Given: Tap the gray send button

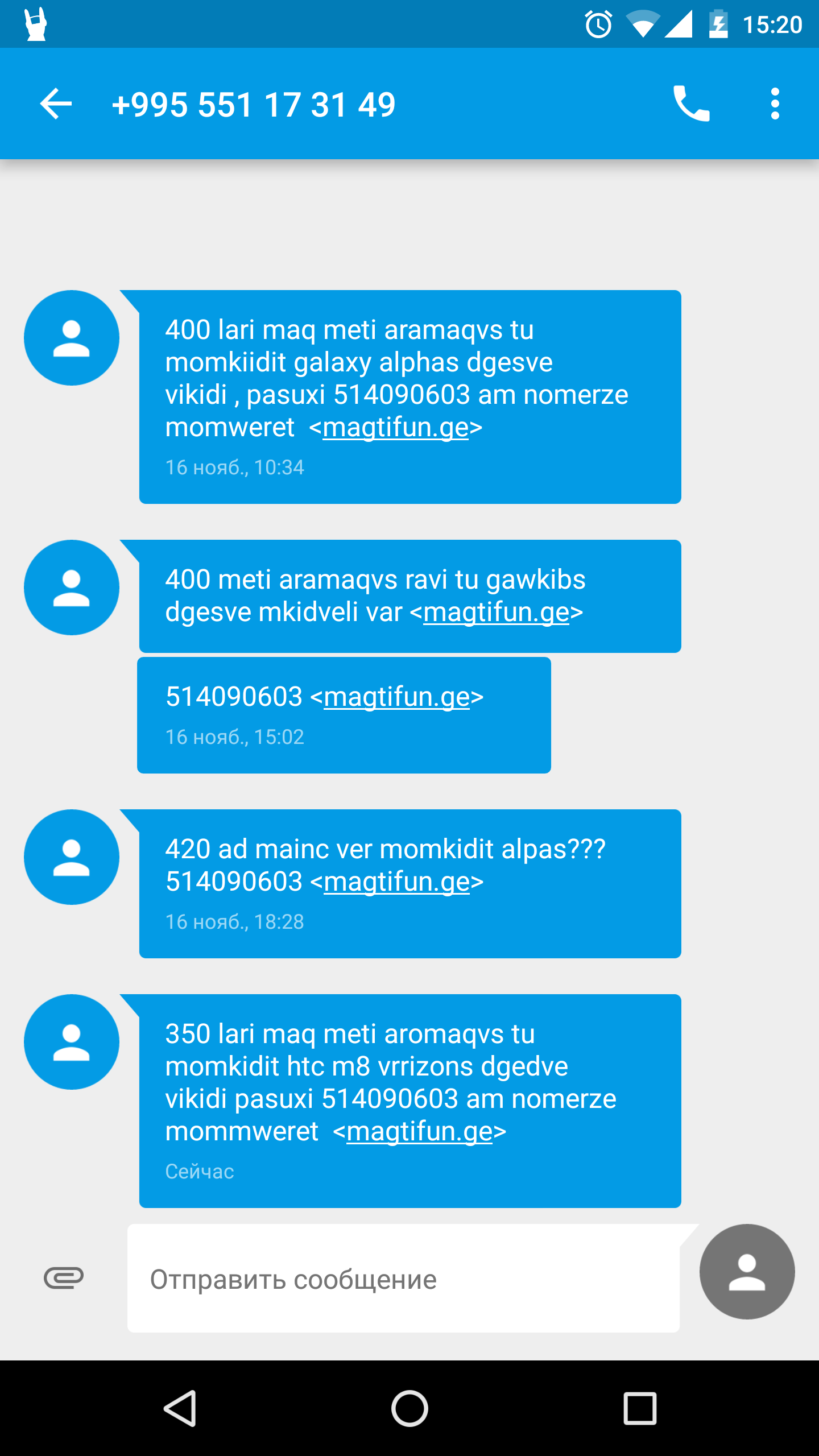Looking at the screenshot, I should [747, 1272].
